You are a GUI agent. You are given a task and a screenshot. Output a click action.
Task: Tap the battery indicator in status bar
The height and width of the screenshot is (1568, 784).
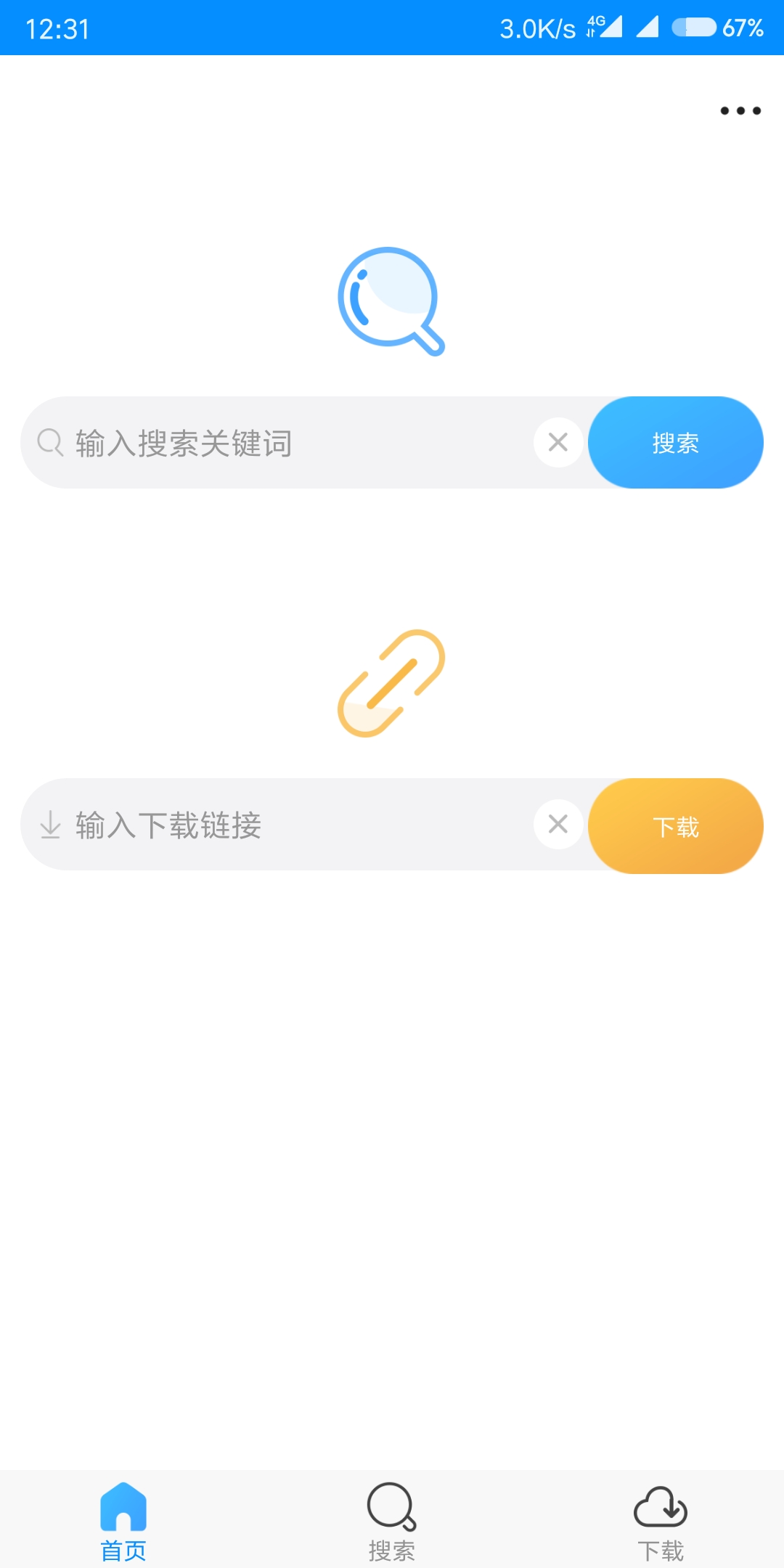click(x=695, y=28)
